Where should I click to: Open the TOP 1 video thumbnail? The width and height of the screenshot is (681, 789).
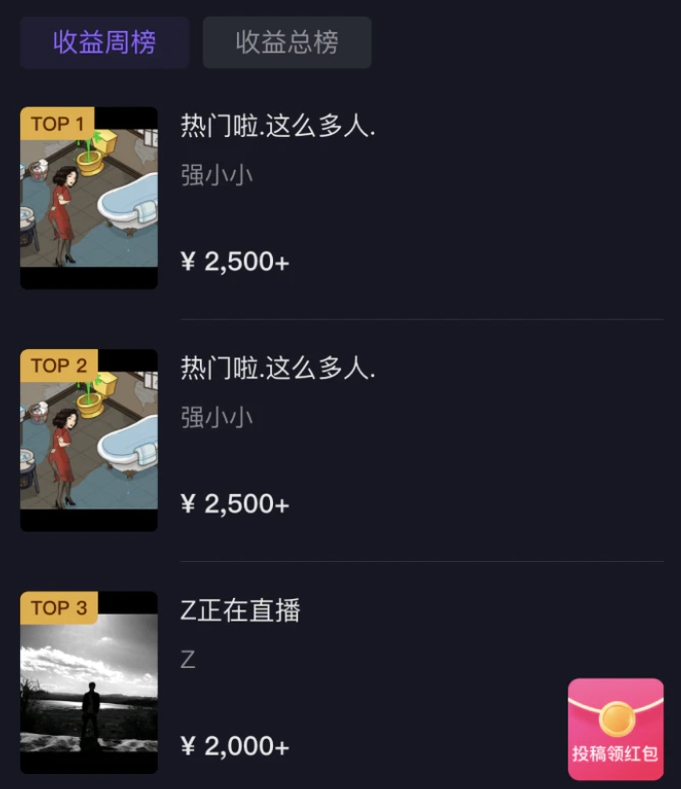89,198
